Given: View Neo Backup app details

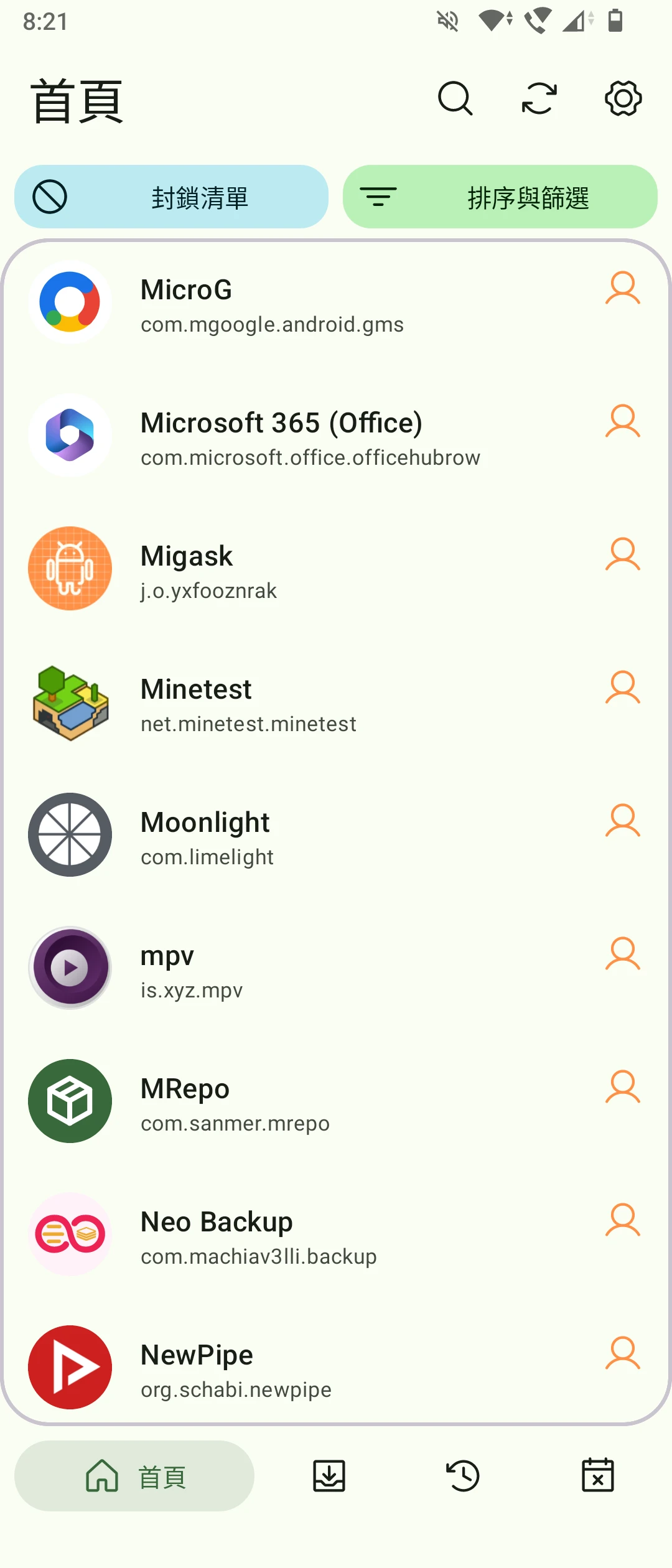Looking at the screenshot, I should pyautogui.click(x=336, y=1237).
